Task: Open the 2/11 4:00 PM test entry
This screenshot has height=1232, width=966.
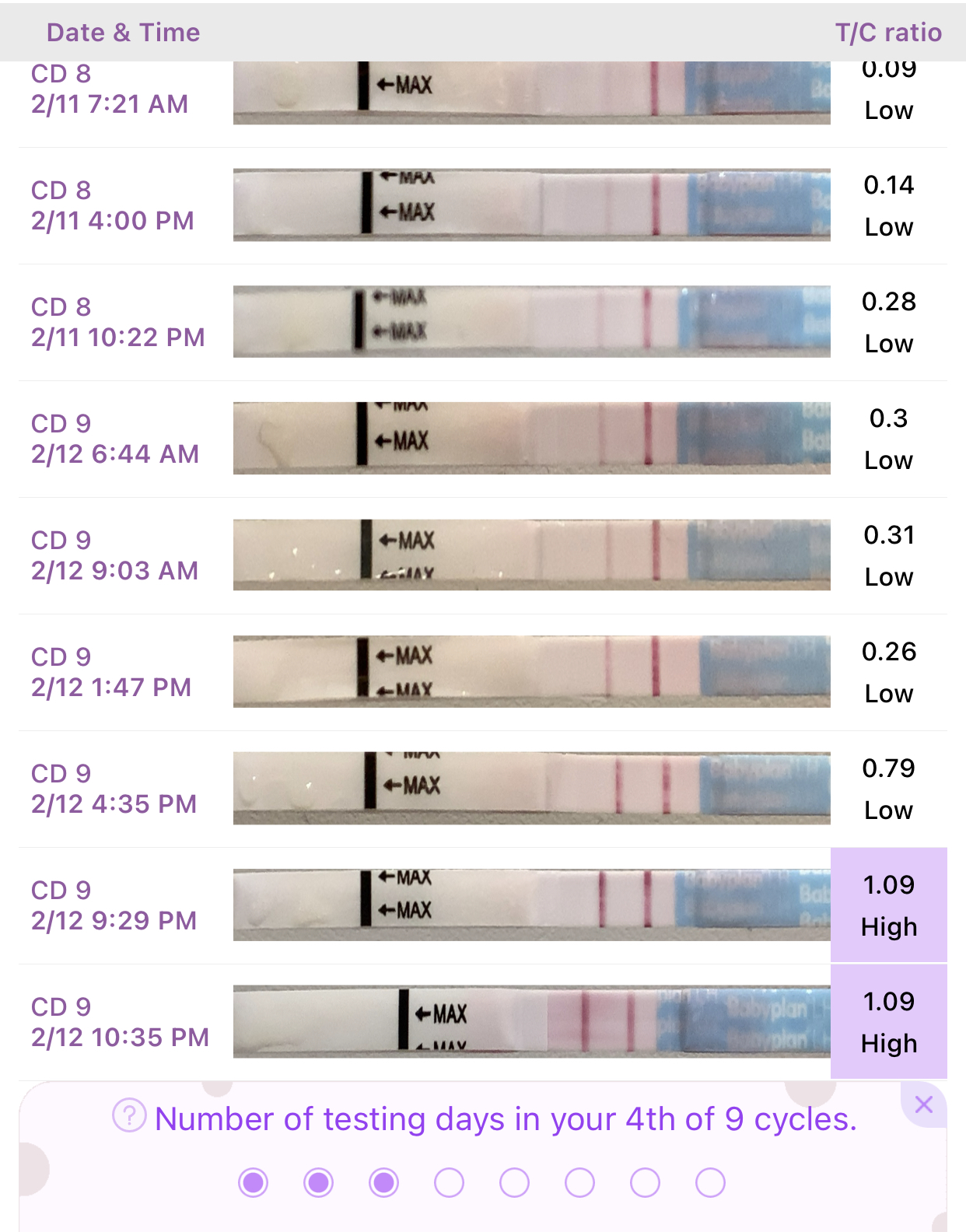Action: tap(482, 205)
